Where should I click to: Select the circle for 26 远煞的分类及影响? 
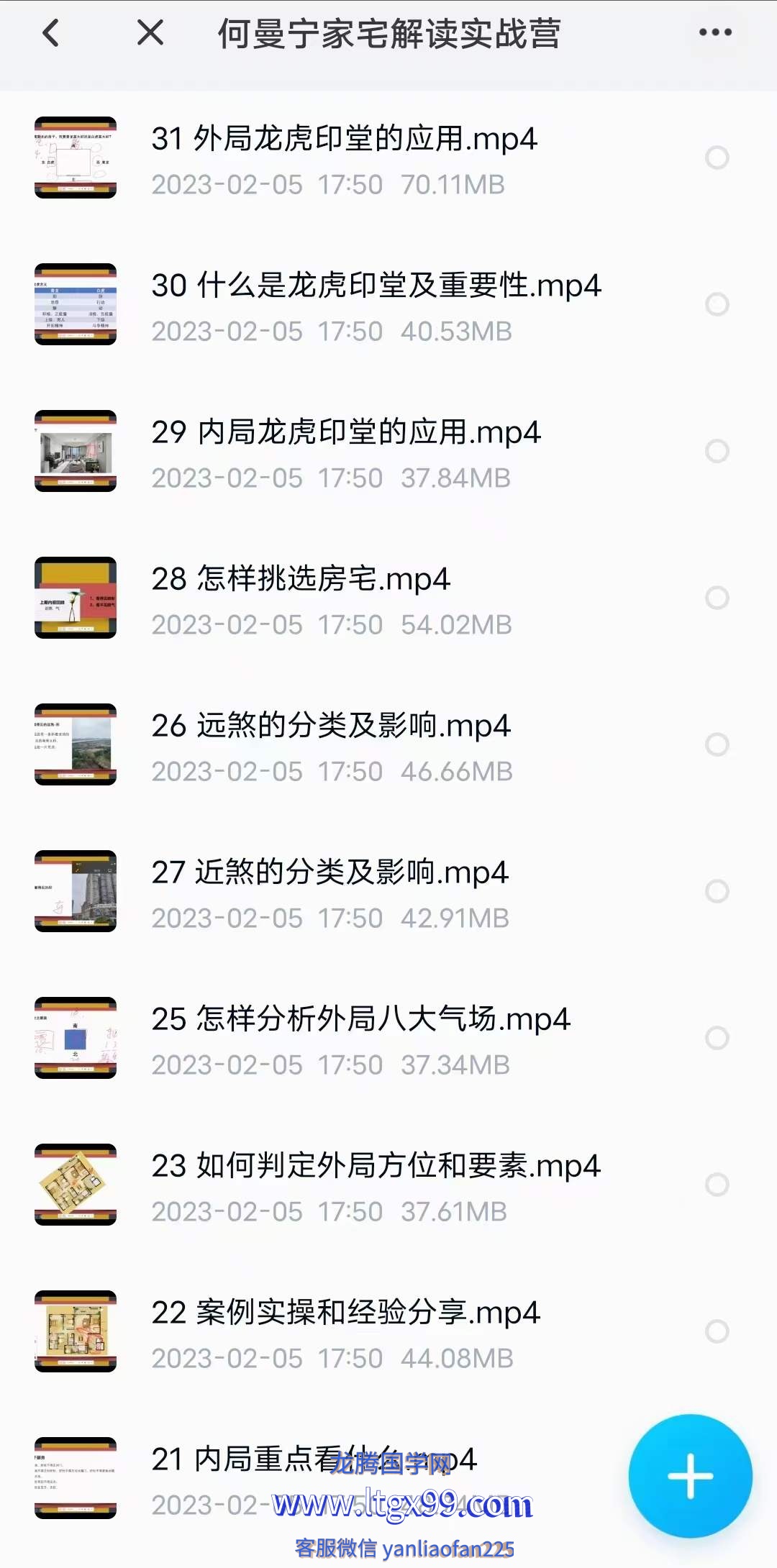[x=717, y=744]
